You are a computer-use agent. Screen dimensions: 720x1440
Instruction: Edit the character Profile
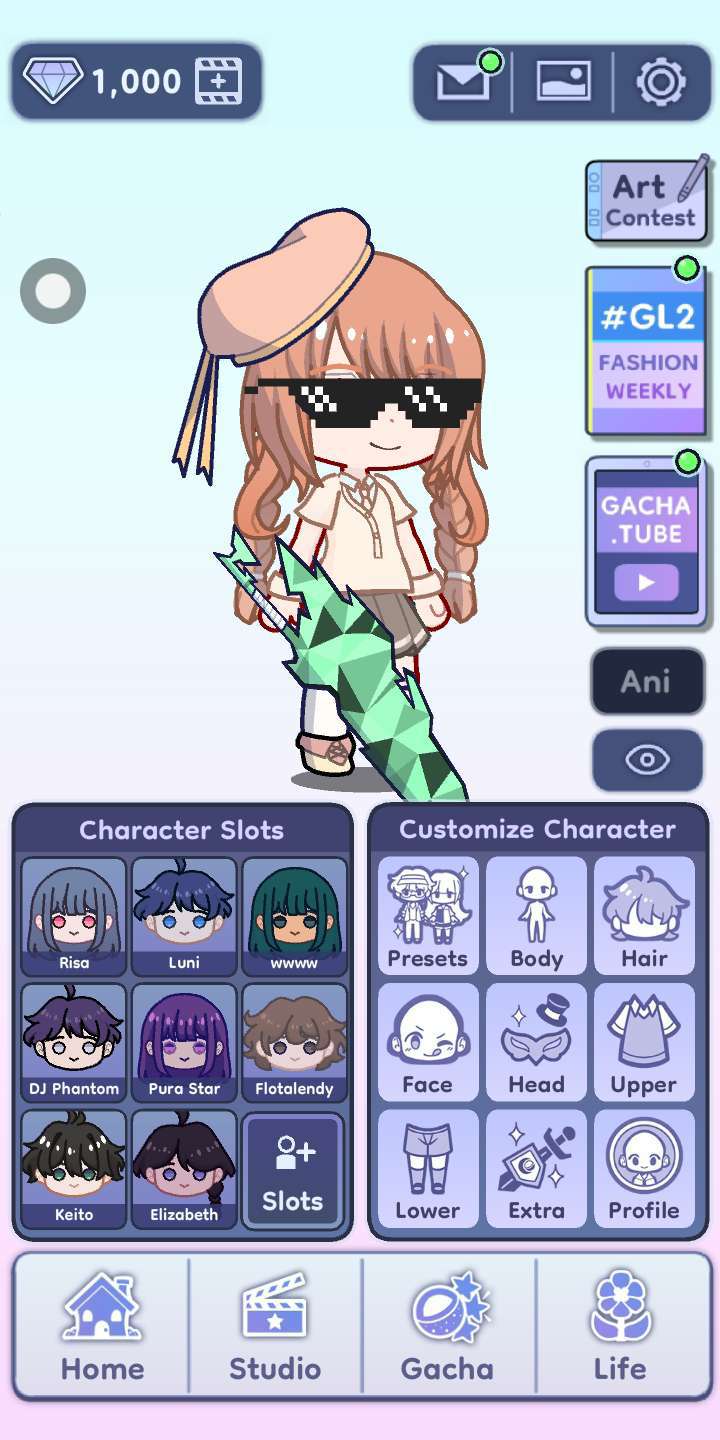pos(644,1168)
